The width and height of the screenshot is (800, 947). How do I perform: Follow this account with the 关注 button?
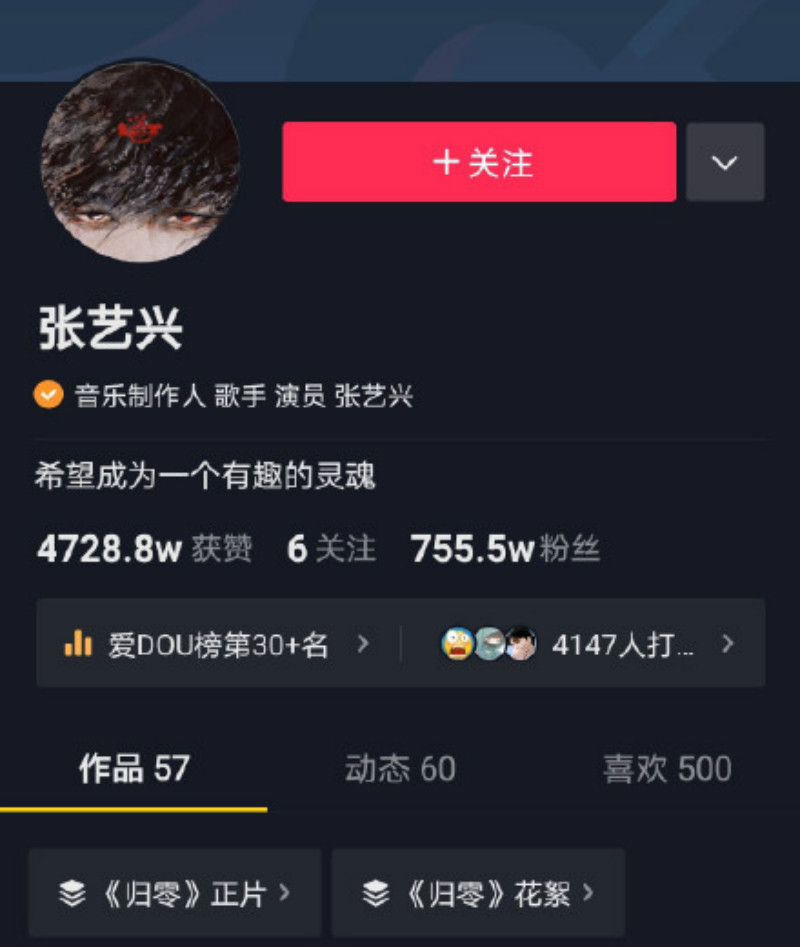pyautogui.click(x=479, y=162)
